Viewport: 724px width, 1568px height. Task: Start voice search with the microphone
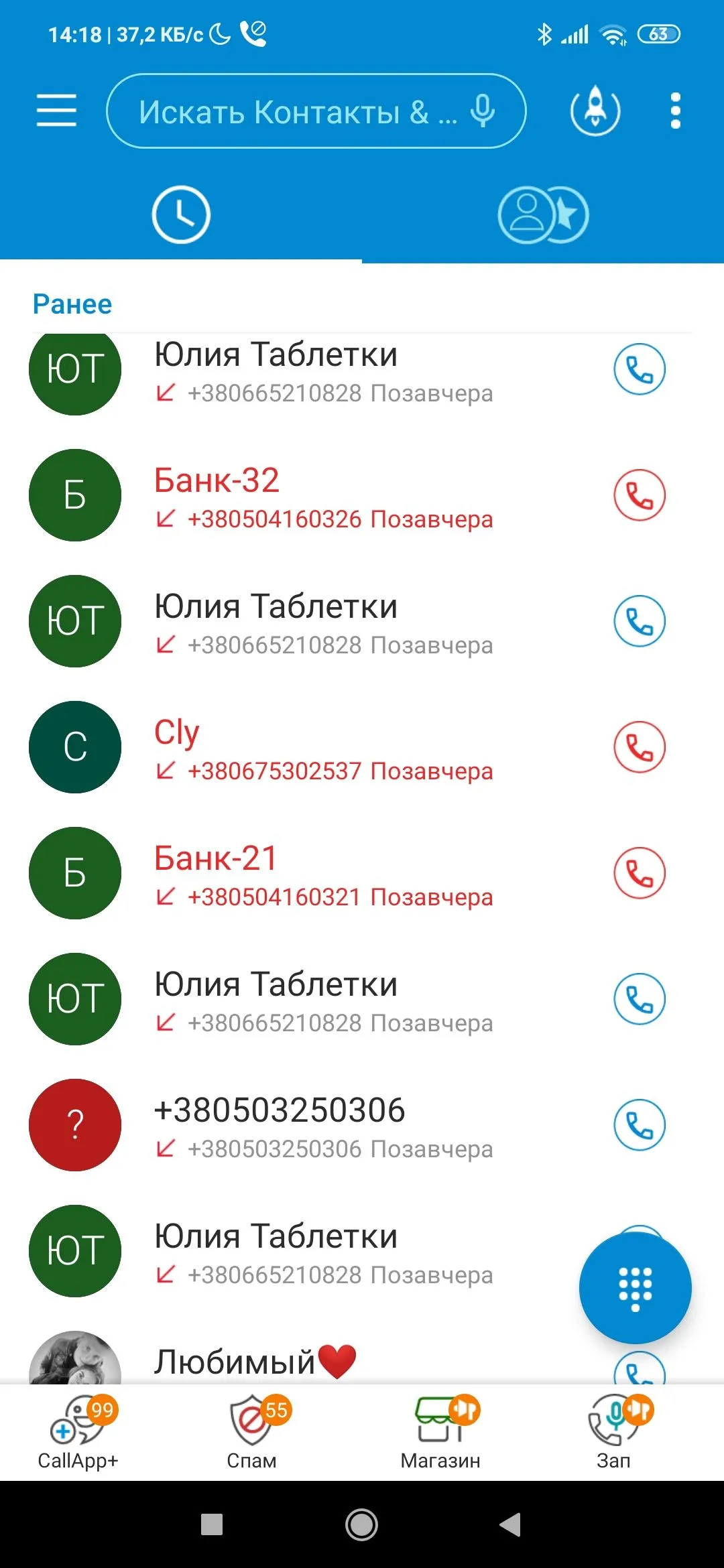pos(482,111)
